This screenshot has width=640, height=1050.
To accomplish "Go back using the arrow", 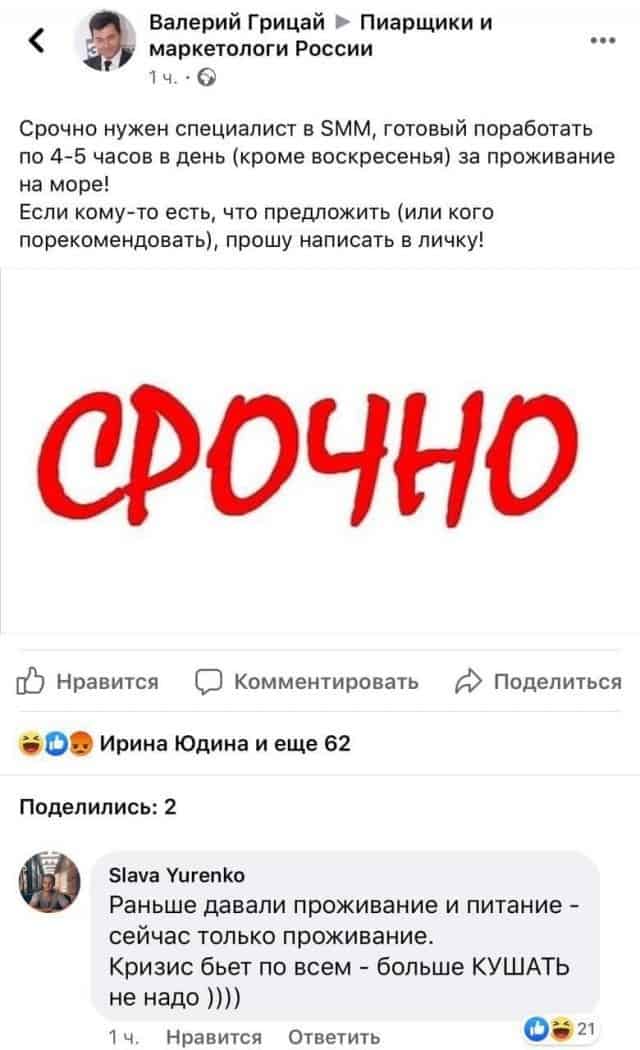I will pos(35,41).
